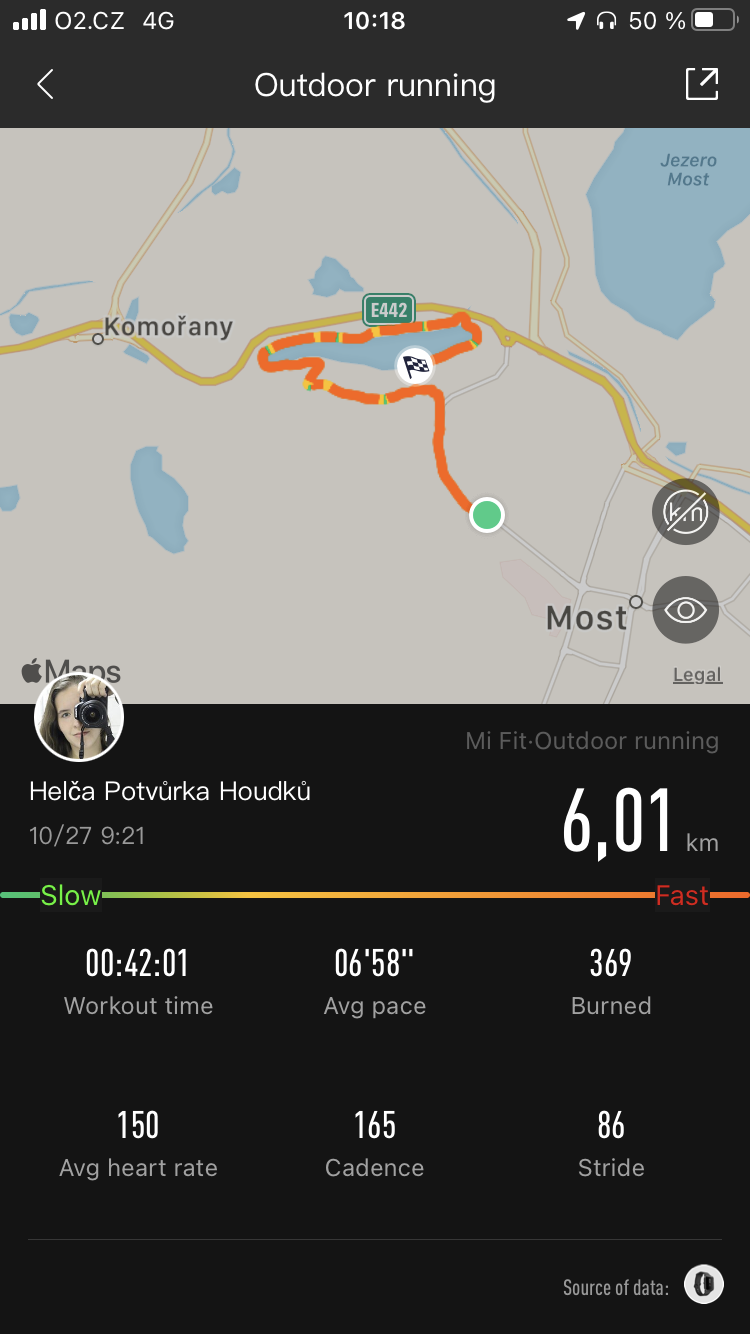Toggle kilometer markers on the map
Viewport: 750px width, 1334px height.
pyautogui.click(x=686, y=512)
